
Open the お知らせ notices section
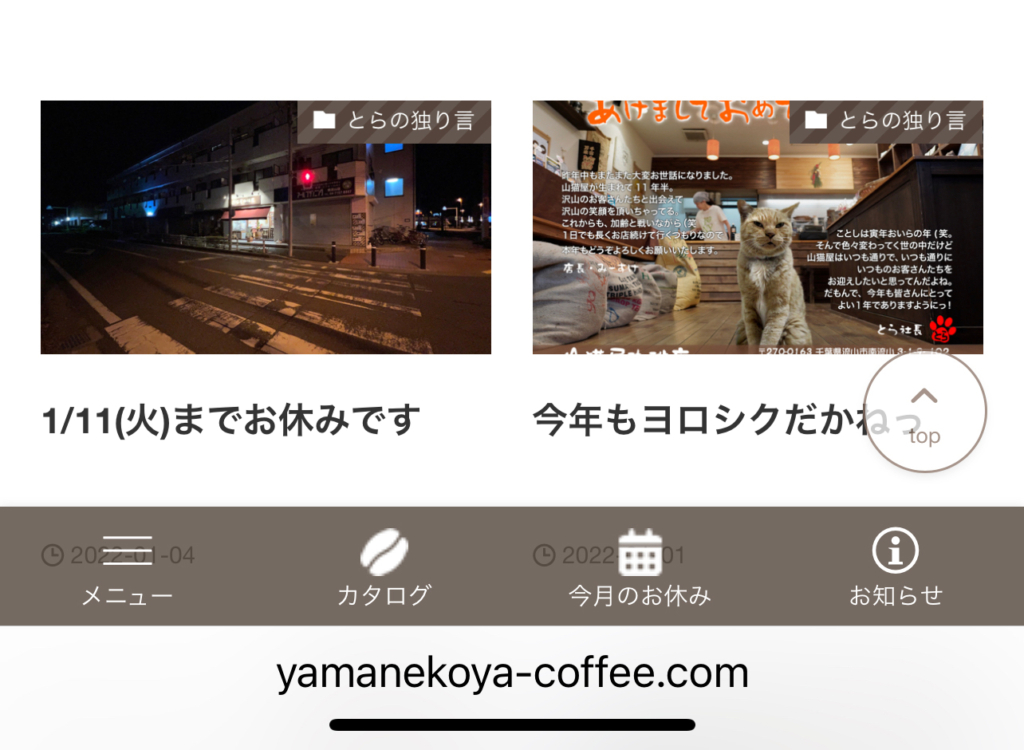[895, 568]
